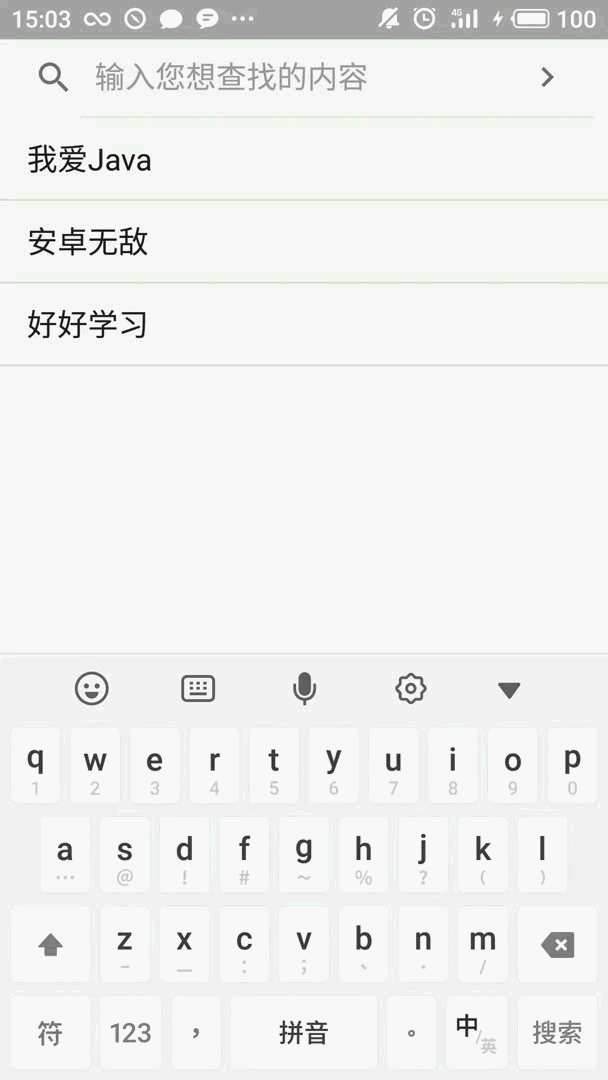Tap the backspace key
This screenshot has width=608, height=1080.
click(x=557, y=945)
